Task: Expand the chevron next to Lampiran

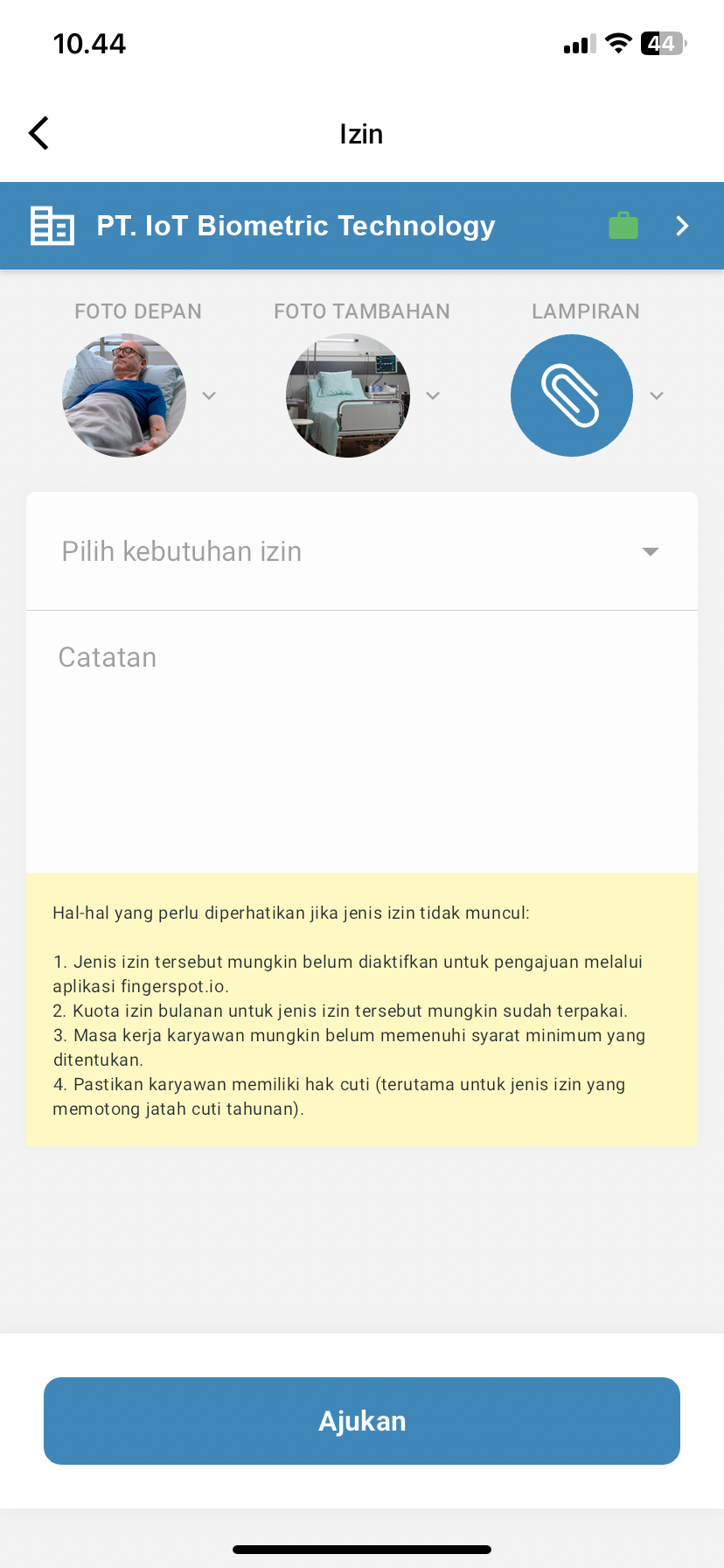Action: [x=657, y=395]
